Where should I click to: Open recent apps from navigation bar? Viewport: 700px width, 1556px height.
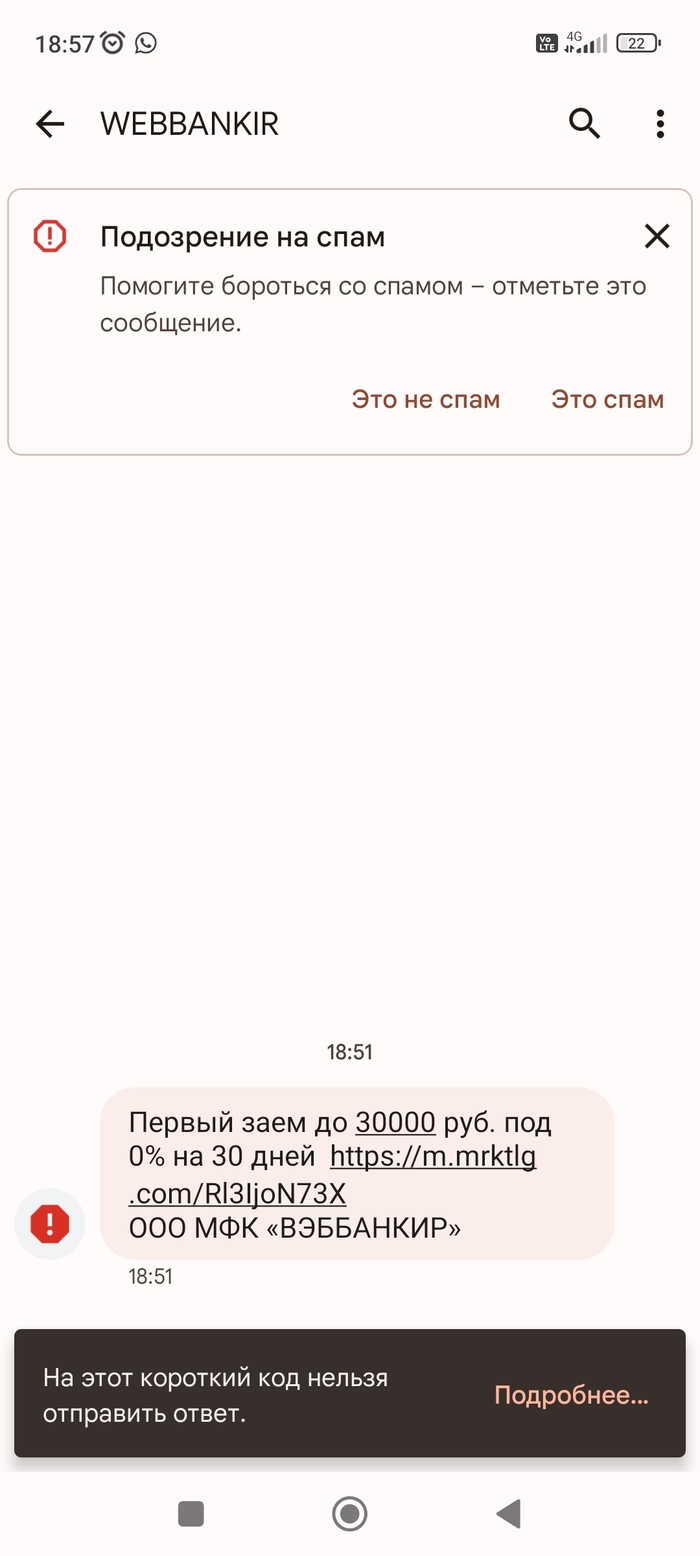[191, 1513]
